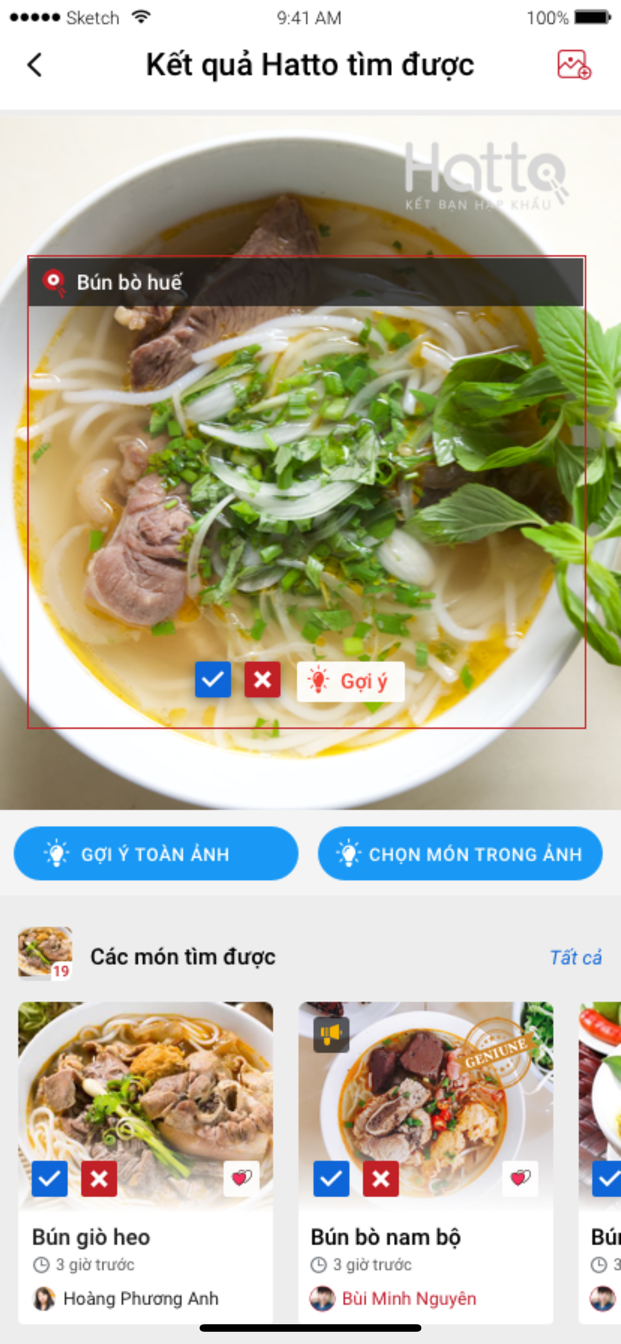
Task: Confirm Bún bò nam bộ with its blue check
Action: click(x=331, y=1179)
